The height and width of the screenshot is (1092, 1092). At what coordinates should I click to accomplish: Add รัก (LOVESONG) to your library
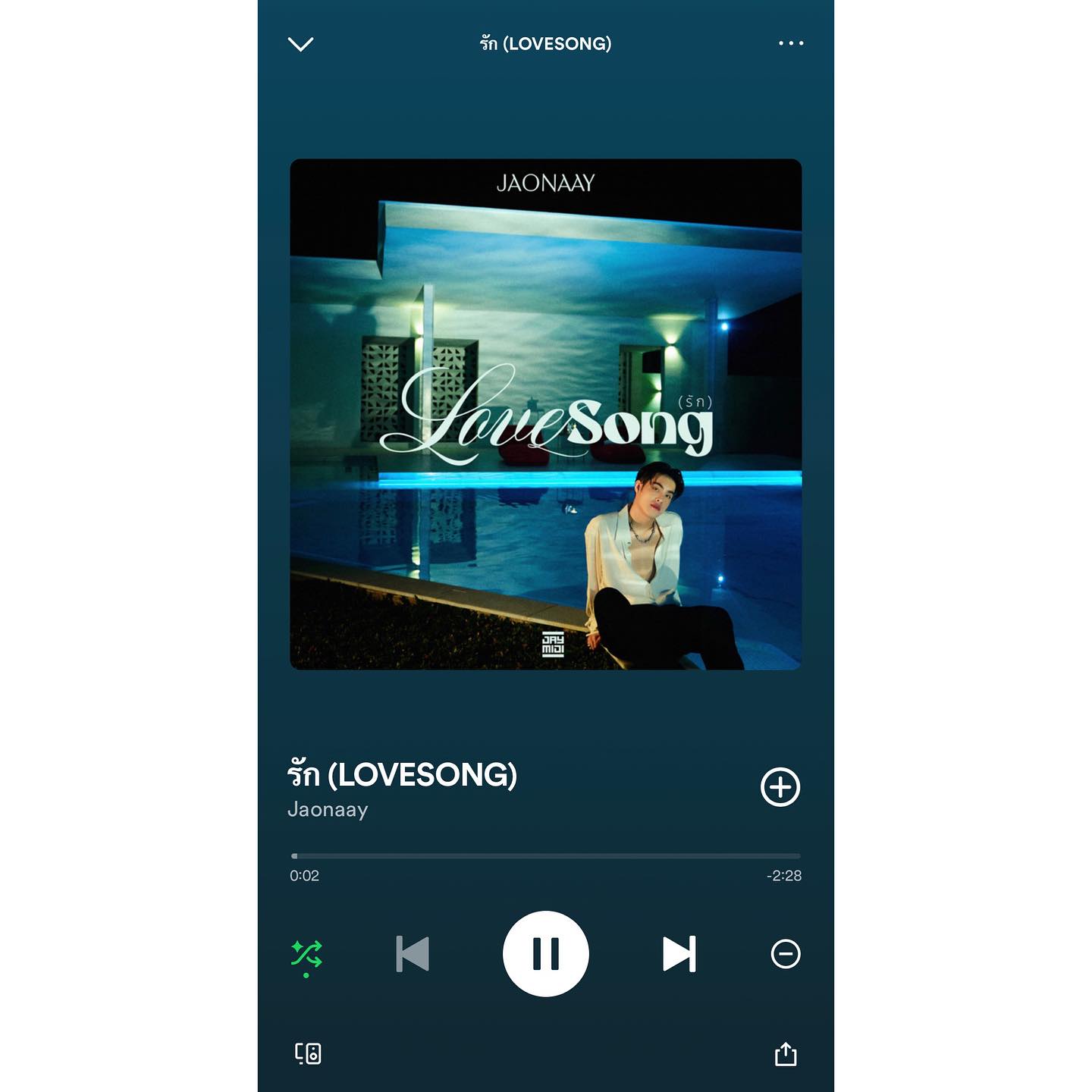[780, 787]
